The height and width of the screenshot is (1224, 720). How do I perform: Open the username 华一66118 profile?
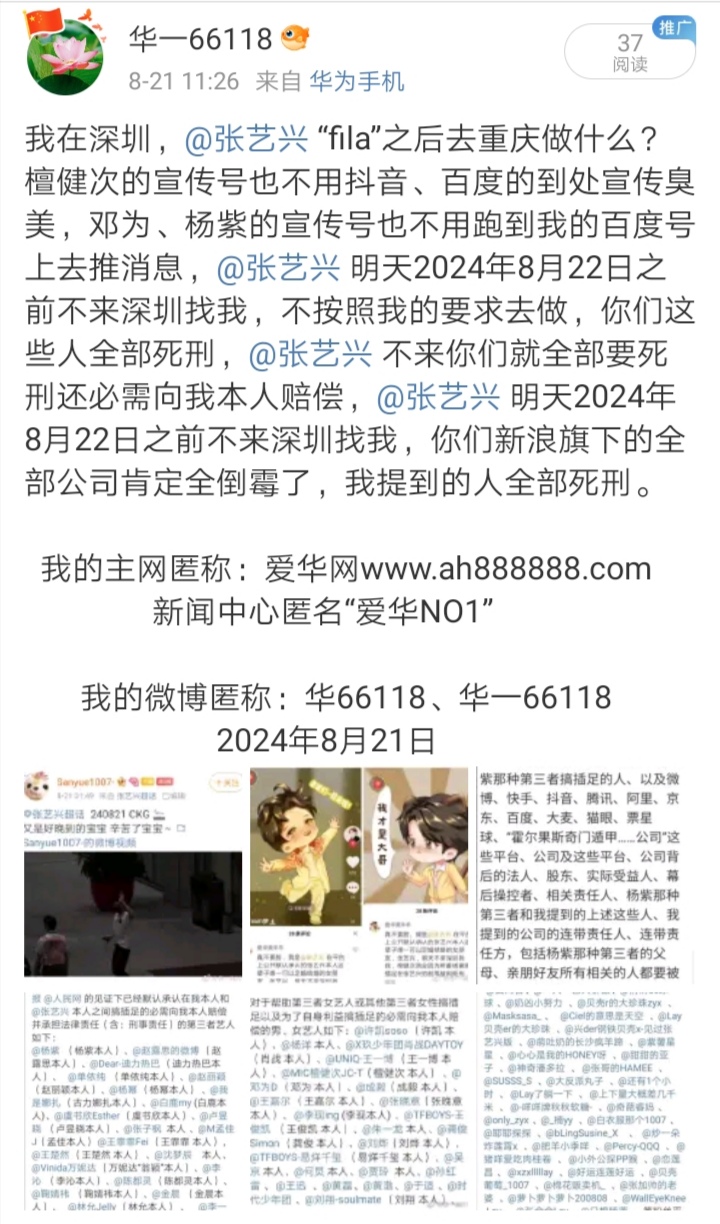200,38
